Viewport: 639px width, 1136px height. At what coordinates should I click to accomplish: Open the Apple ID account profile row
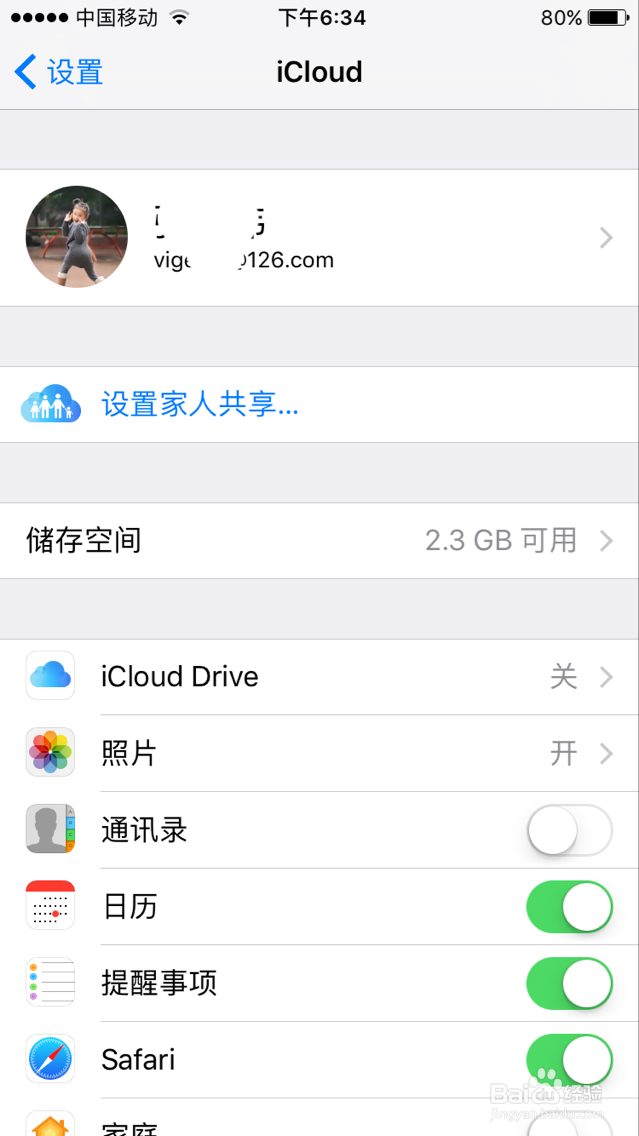click(319, 238)
